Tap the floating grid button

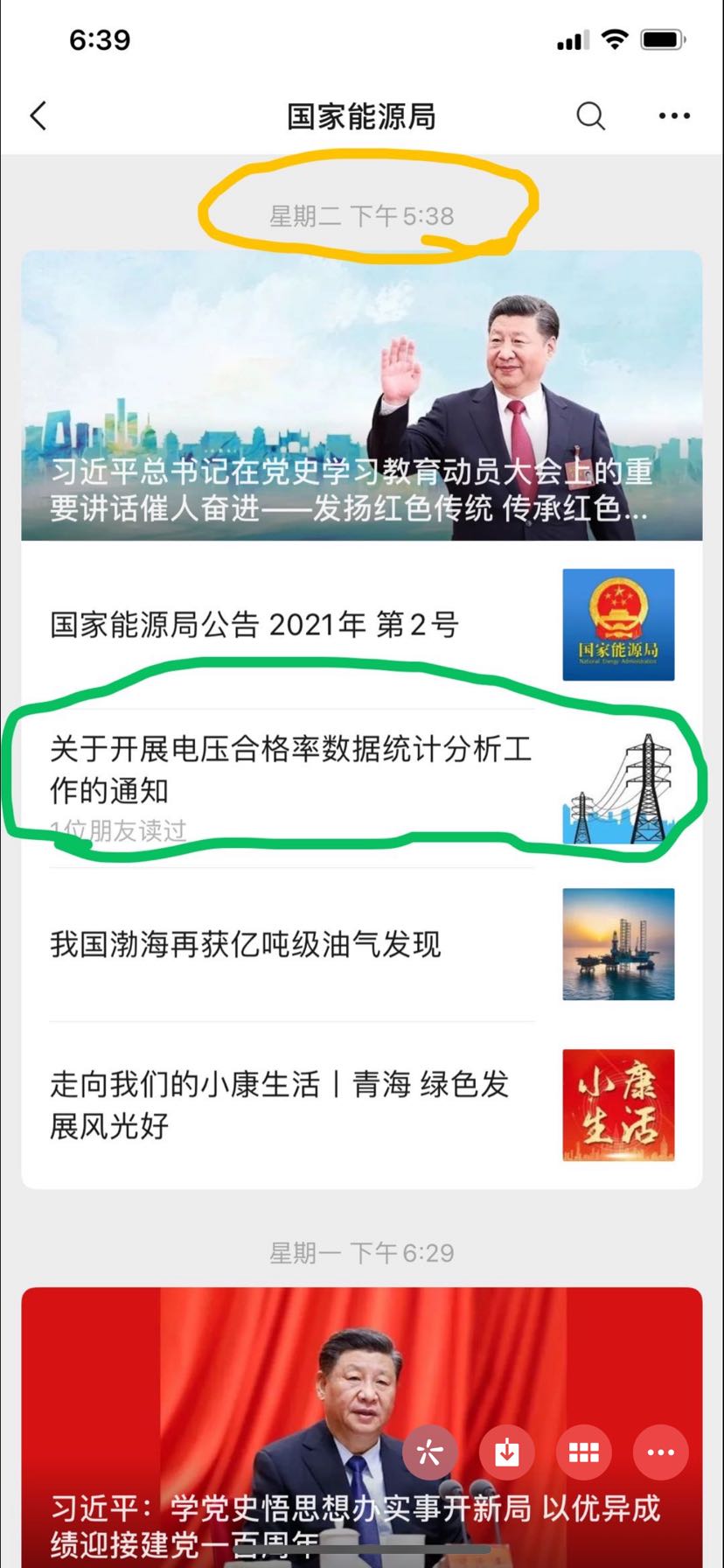click(583, 1453)
